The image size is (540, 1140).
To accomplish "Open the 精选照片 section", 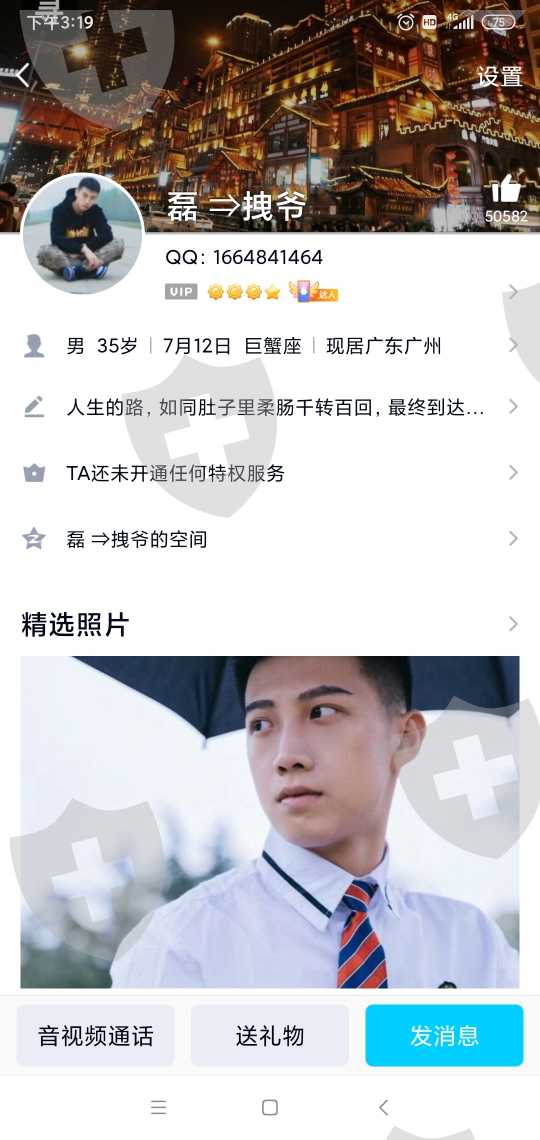I will point(270,625).
